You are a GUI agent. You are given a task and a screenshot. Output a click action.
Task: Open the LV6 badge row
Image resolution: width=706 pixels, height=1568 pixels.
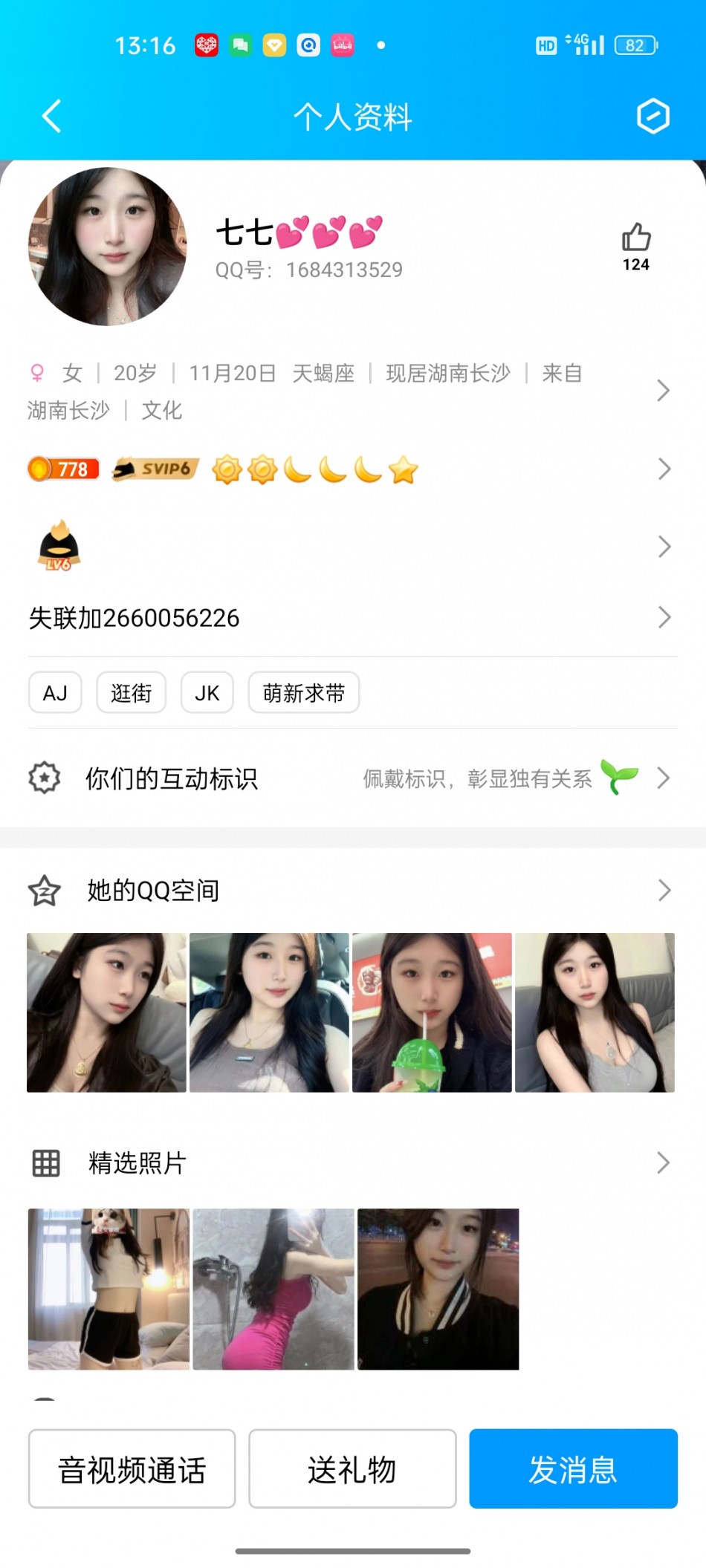click(x=663, y=547)
